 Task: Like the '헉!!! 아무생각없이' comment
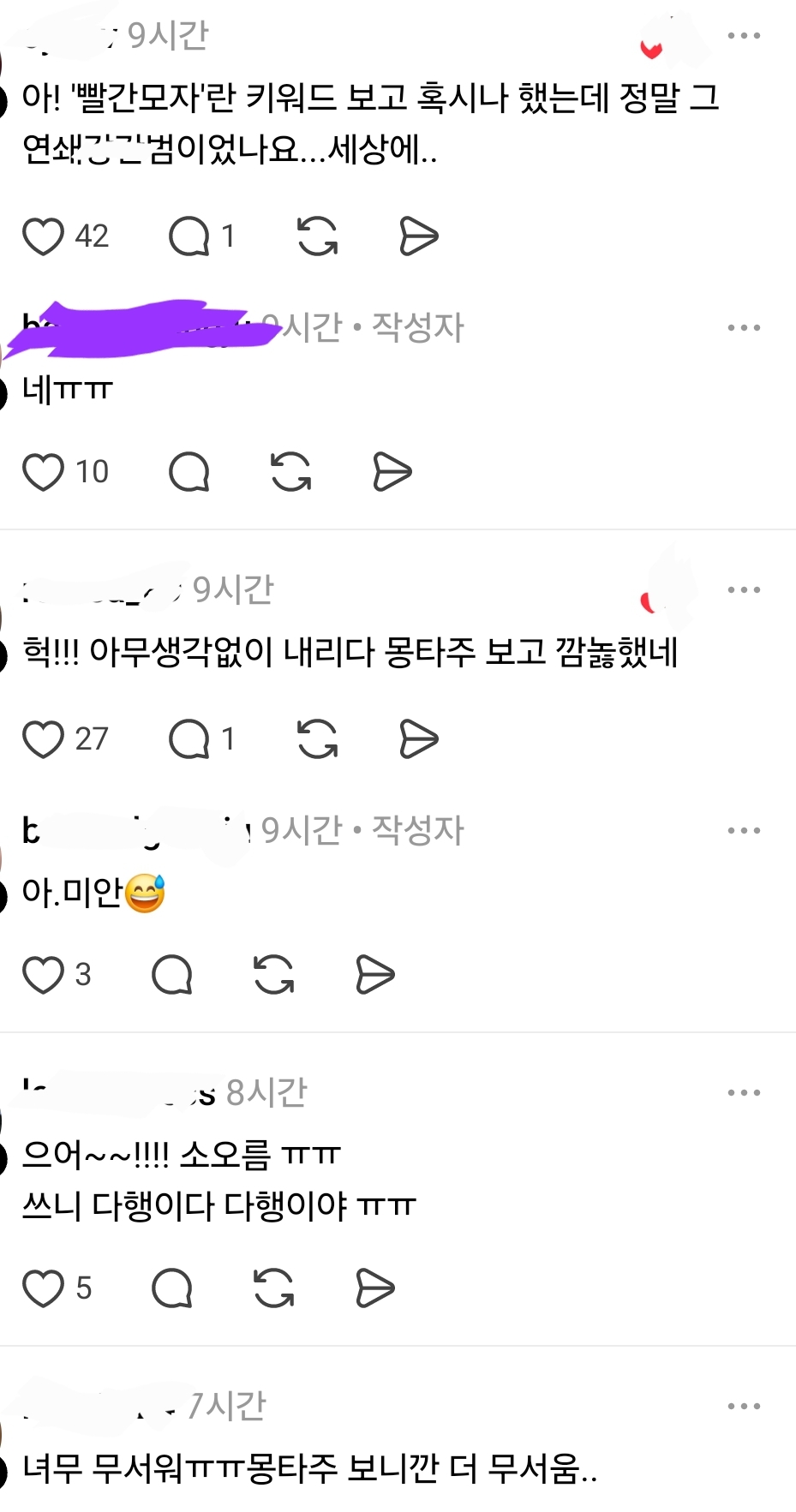coord(43,739)
